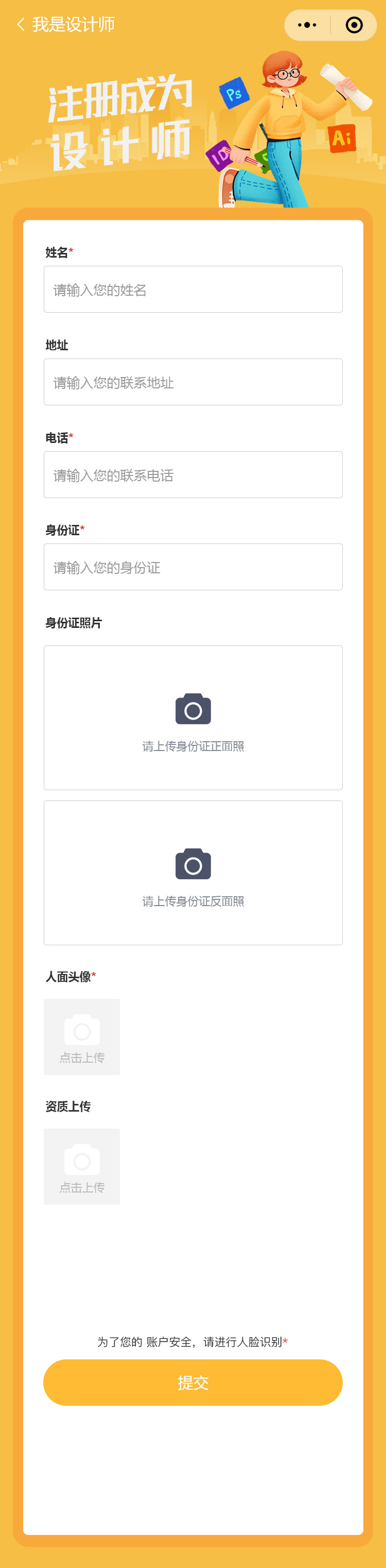
Task: Focus the 姓名 name input field
Action: pyautogui.click(x=192, y=289)
